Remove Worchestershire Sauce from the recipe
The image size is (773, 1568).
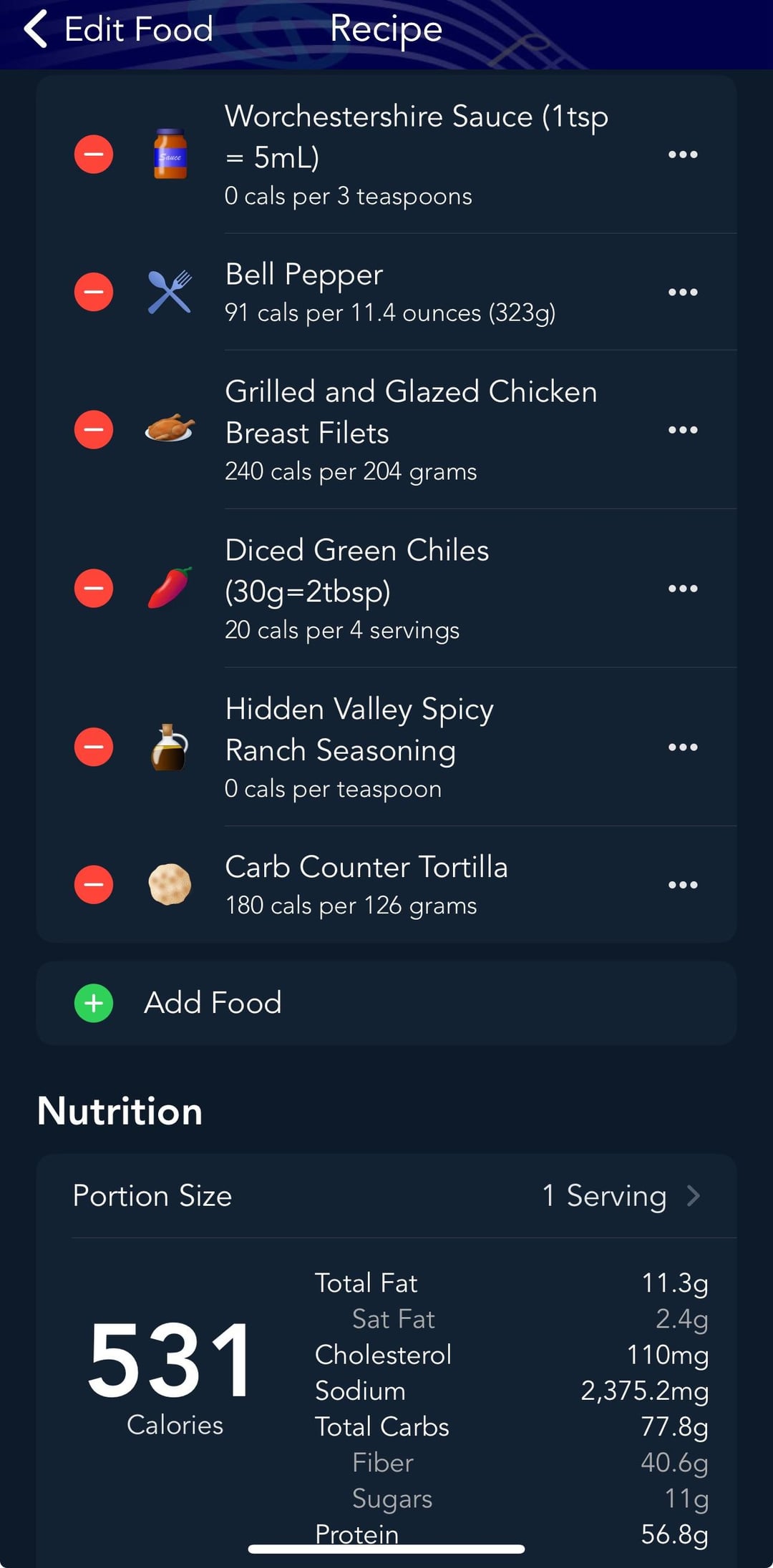[94, 155]
